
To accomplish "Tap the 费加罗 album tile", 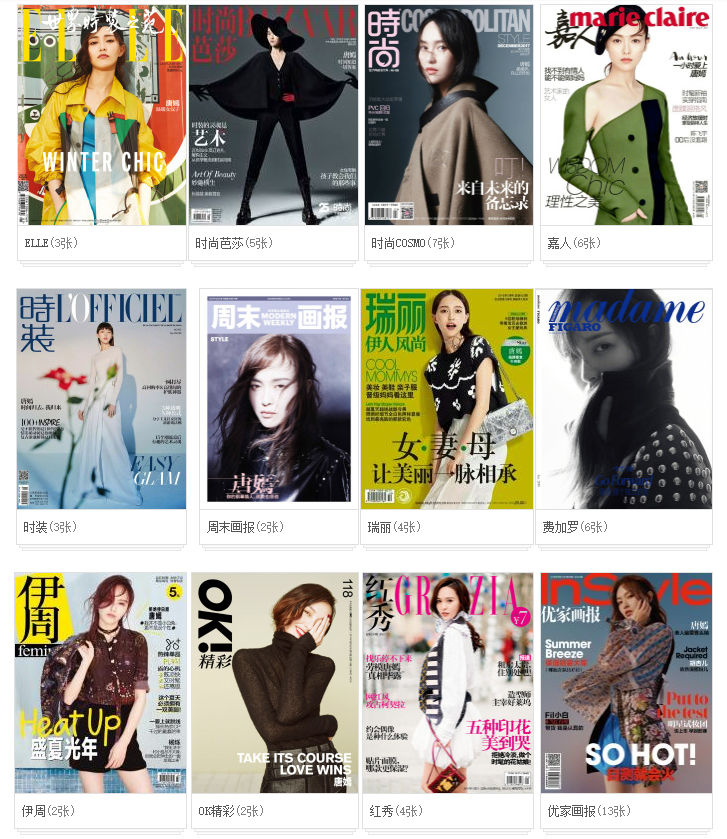I will (625, 398).
